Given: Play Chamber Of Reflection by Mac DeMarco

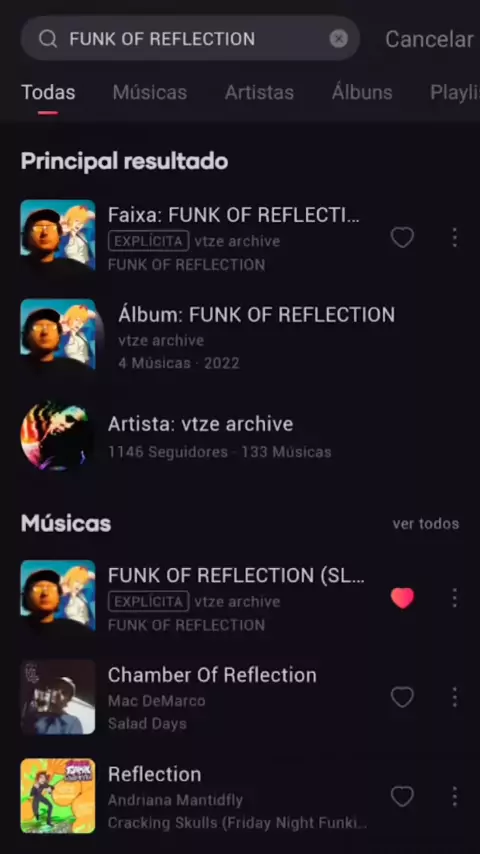Looking at the screenshot, I should pos(202,697).
